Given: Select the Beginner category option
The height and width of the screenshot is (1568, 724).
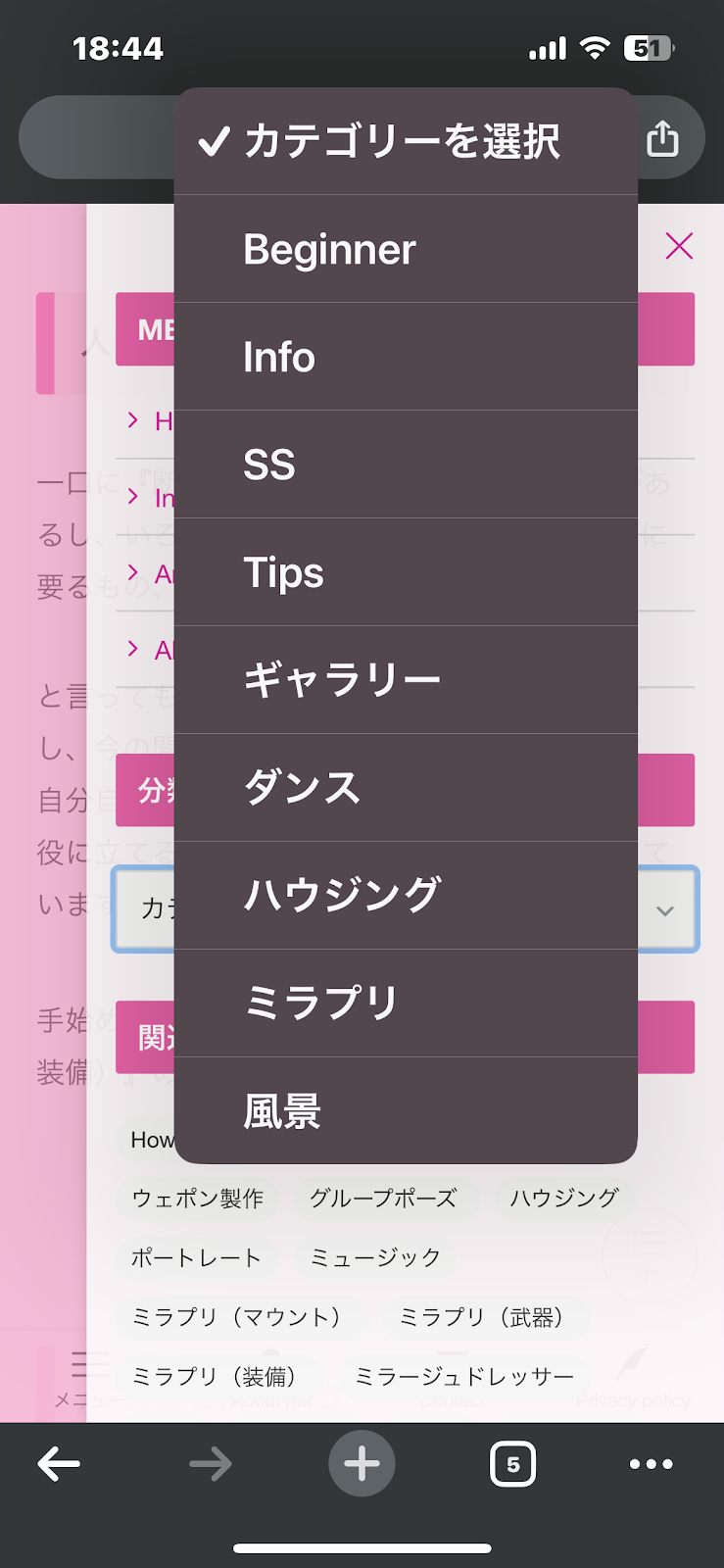Looking at the screenshot, I should (406, 249).
